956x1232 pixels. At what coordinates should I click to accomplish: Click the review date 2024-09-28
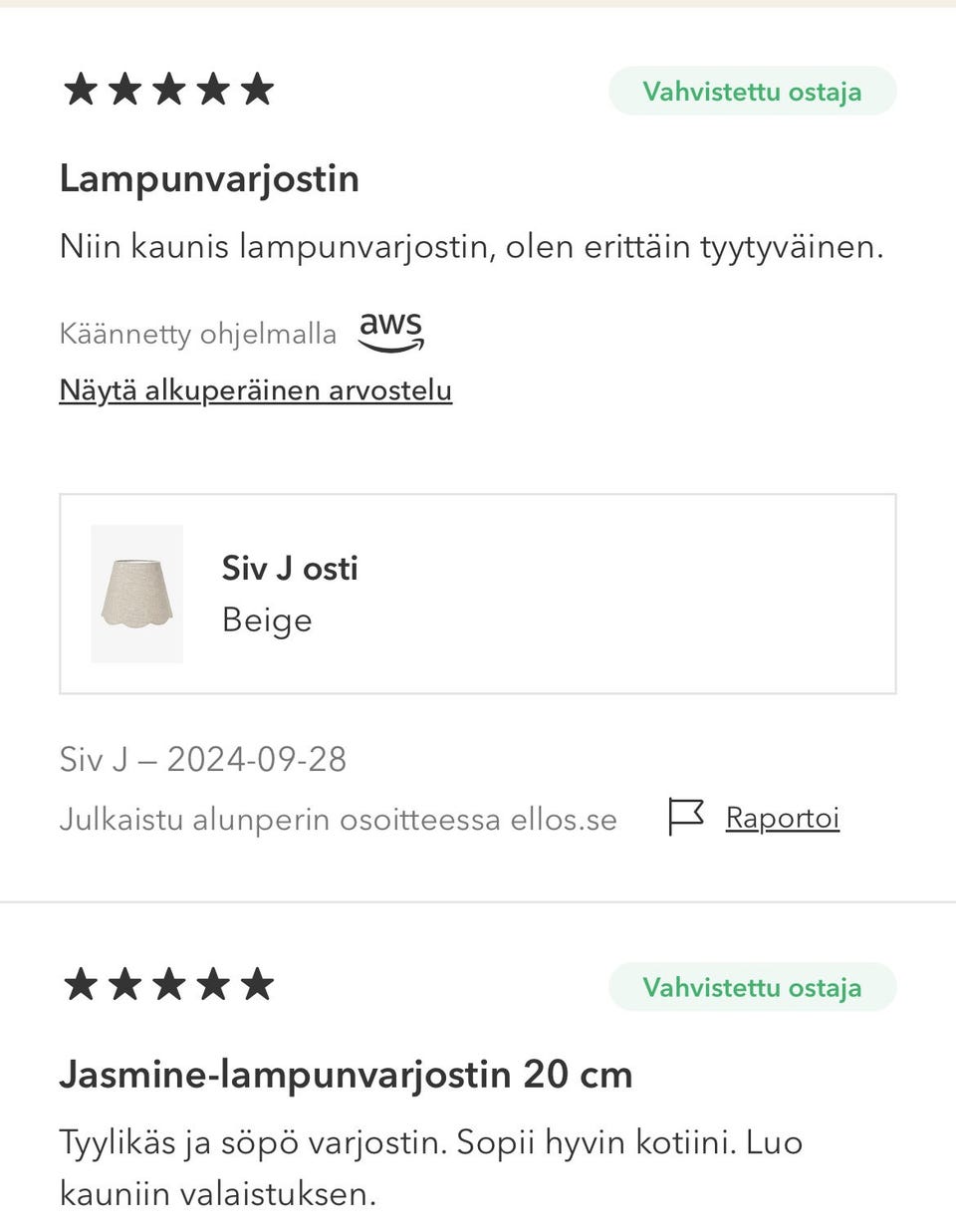tap(257, 758)
